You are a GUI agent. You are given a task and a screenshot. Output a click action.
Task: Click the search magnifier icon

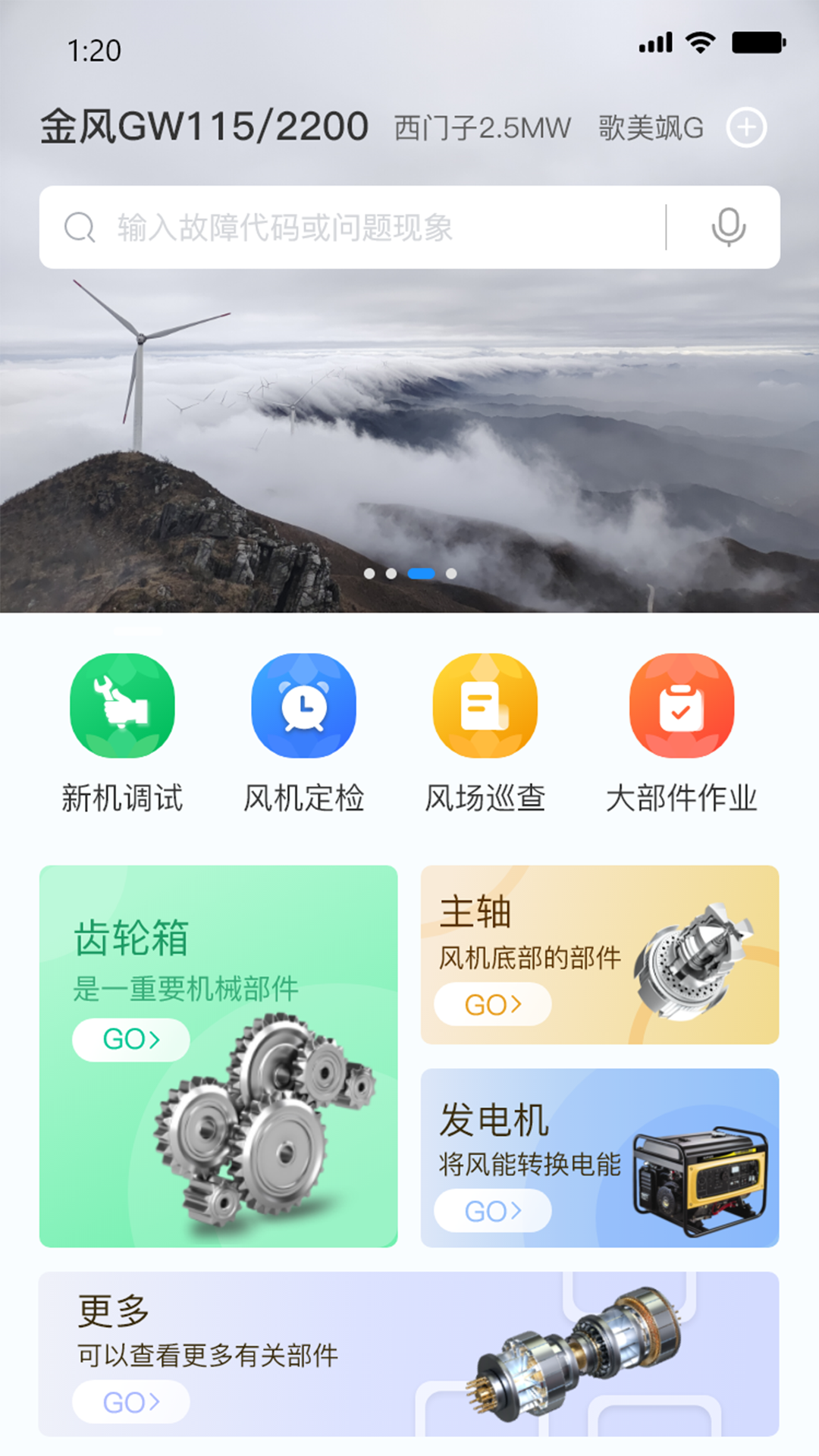pyautogui.click(x=79, y=226)
